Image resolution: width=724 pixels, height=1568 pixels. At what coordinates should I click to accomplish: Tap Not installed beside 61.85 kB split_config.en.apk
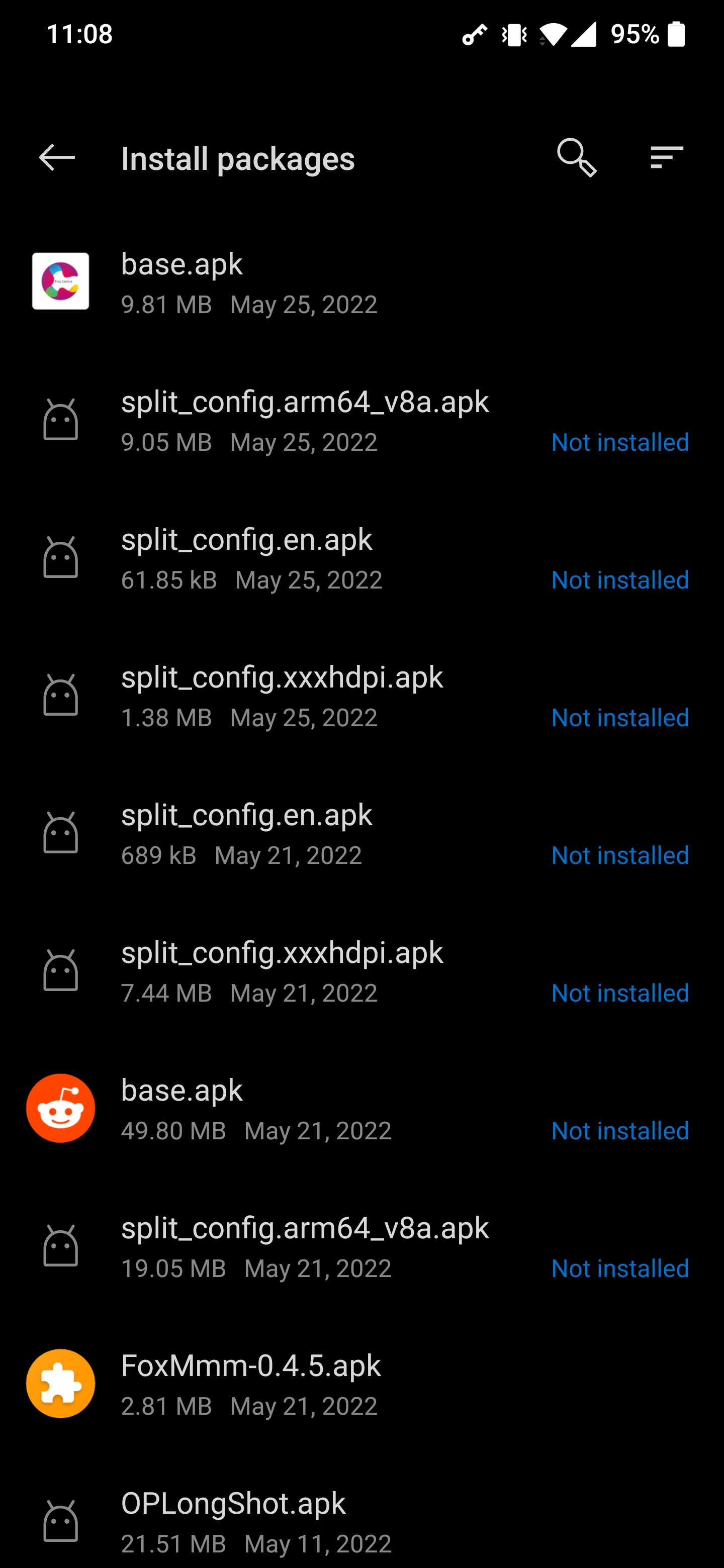coord(619,579)
